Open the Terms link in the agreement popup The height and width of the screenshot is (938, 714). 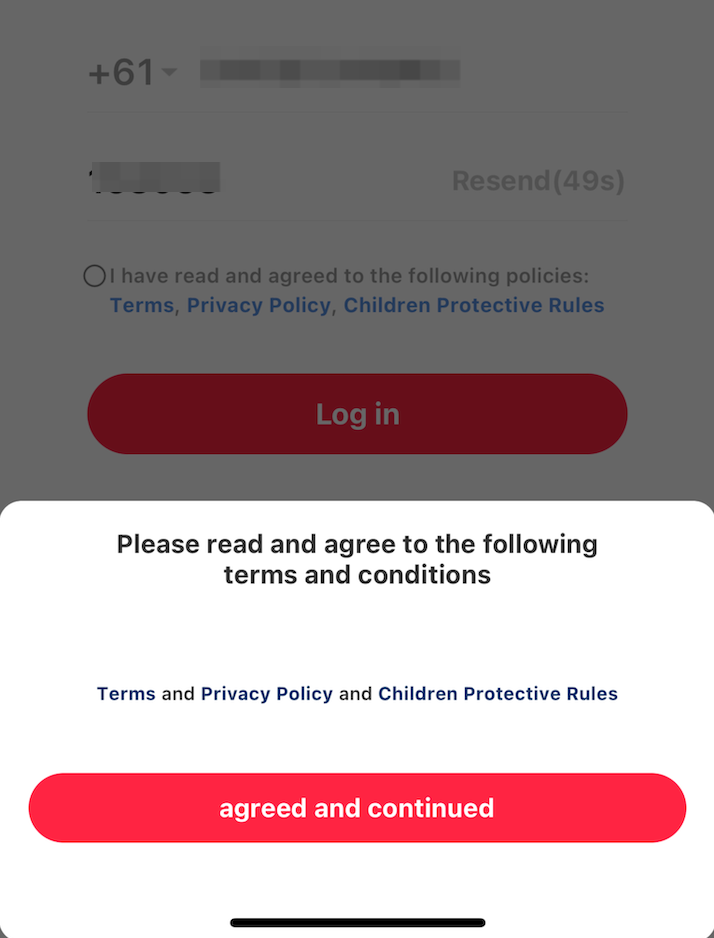[x=126, y=694]
